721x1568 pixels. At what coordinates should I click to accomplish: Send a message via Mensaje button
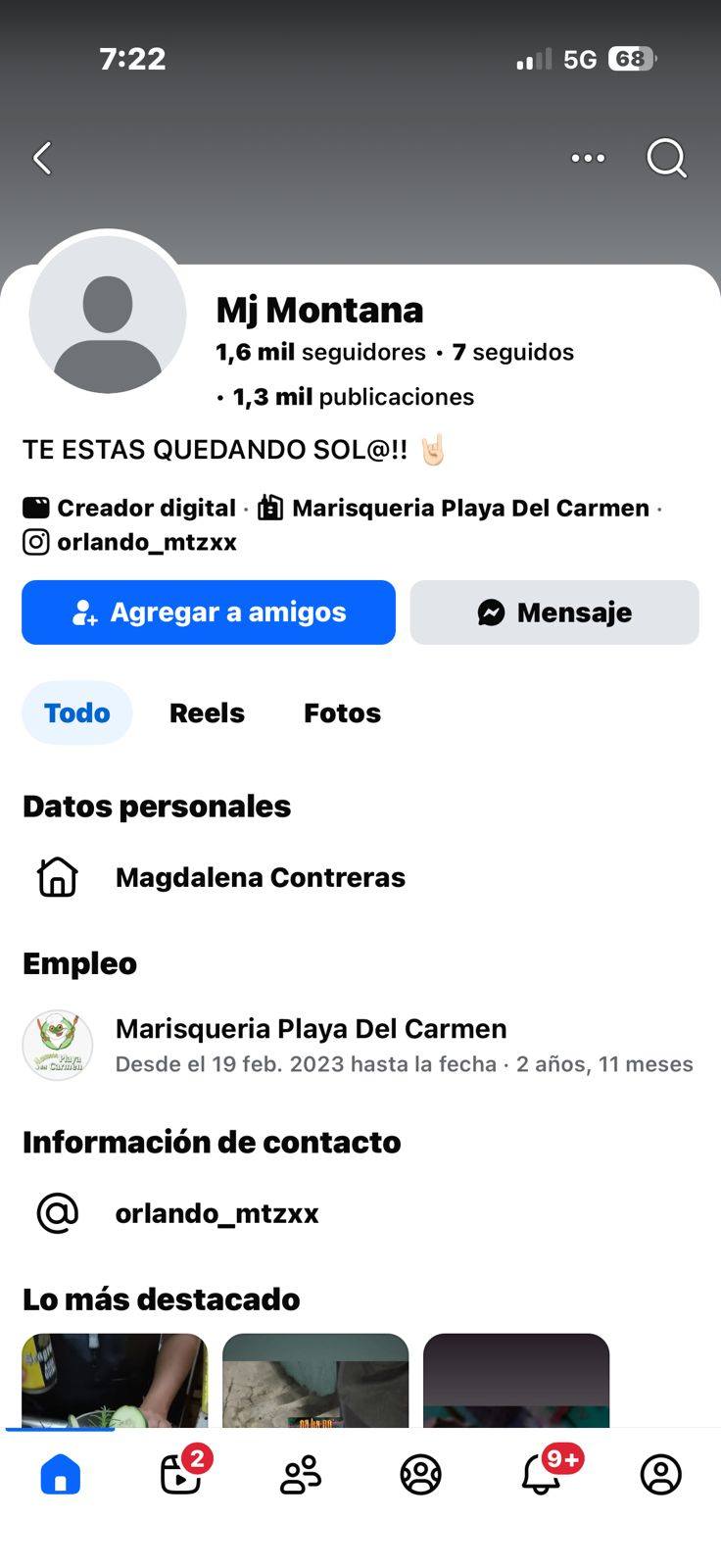[x=554, y=612]
